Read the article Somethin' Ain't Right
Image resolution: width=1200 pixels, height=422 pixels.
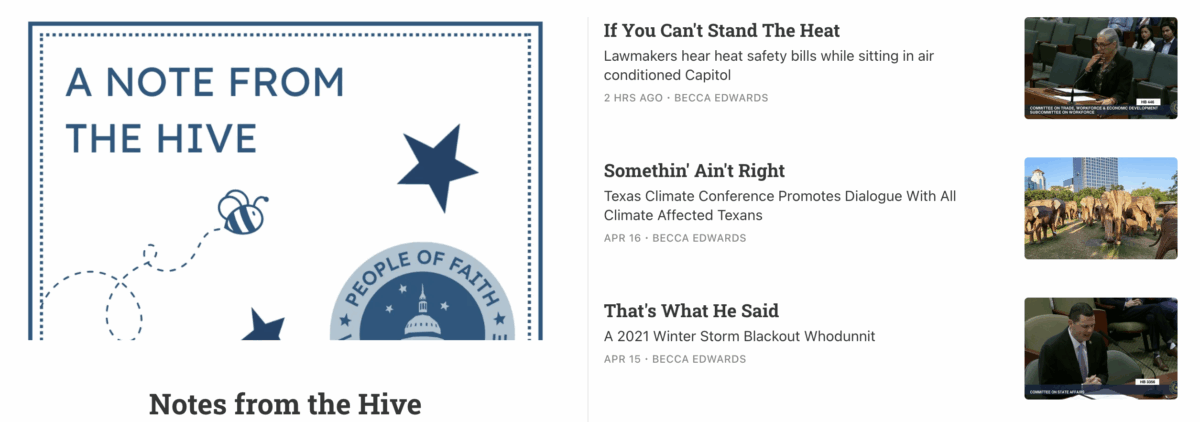pos(694,171)
